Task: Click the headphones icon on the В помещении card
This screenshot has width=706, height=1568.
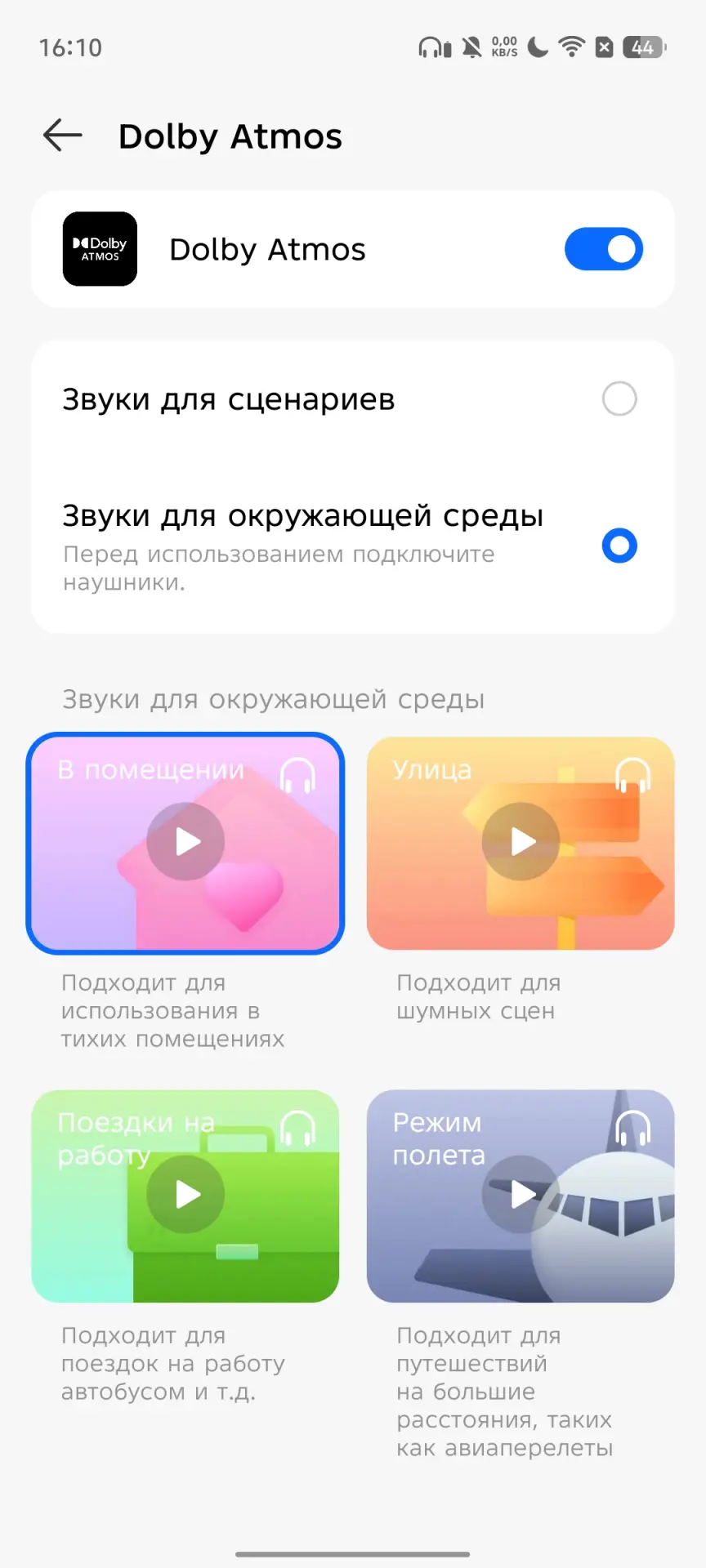Action: click(x=297, y=773)
